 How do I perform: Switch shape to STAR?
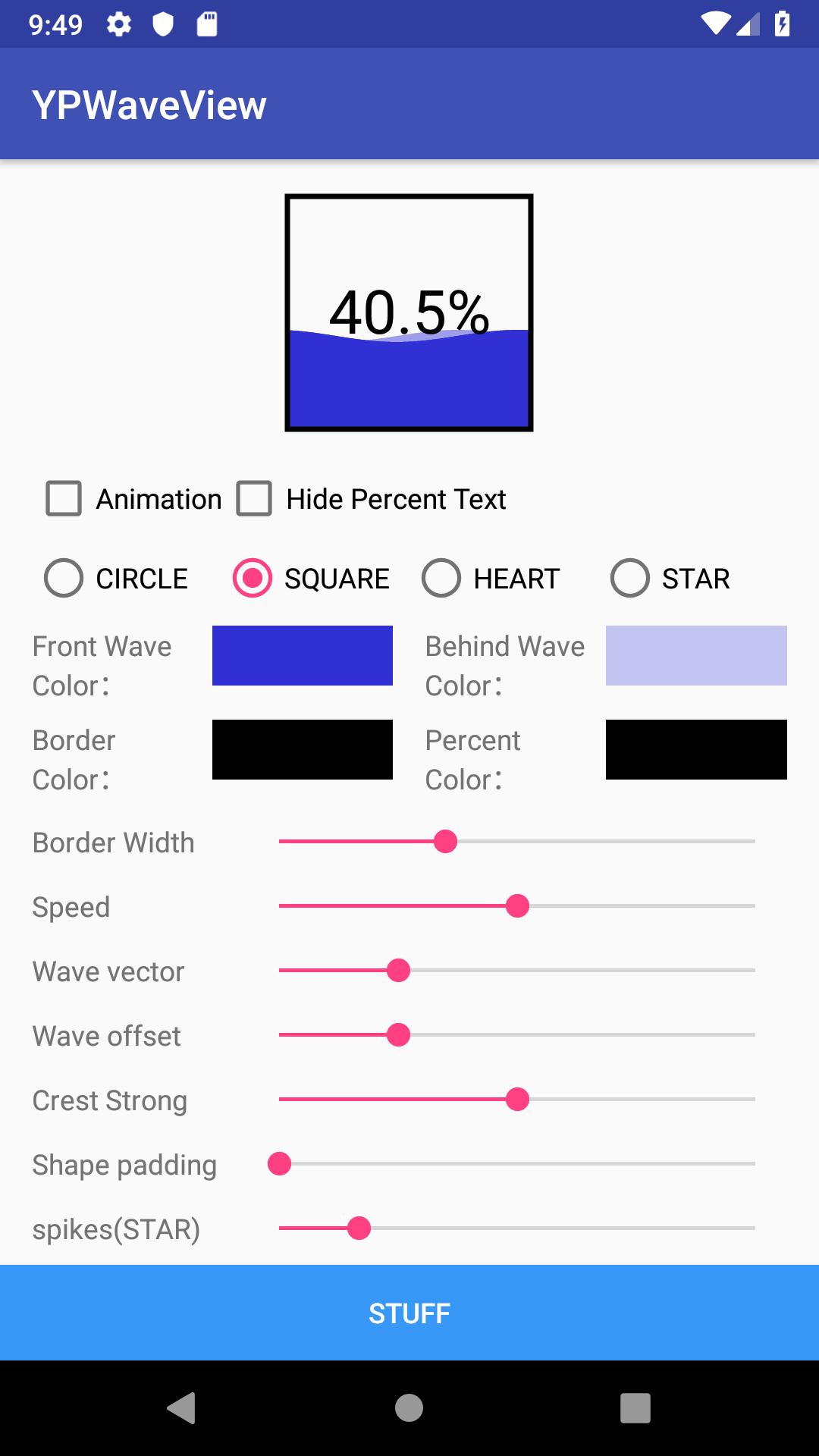pos(630,579)
